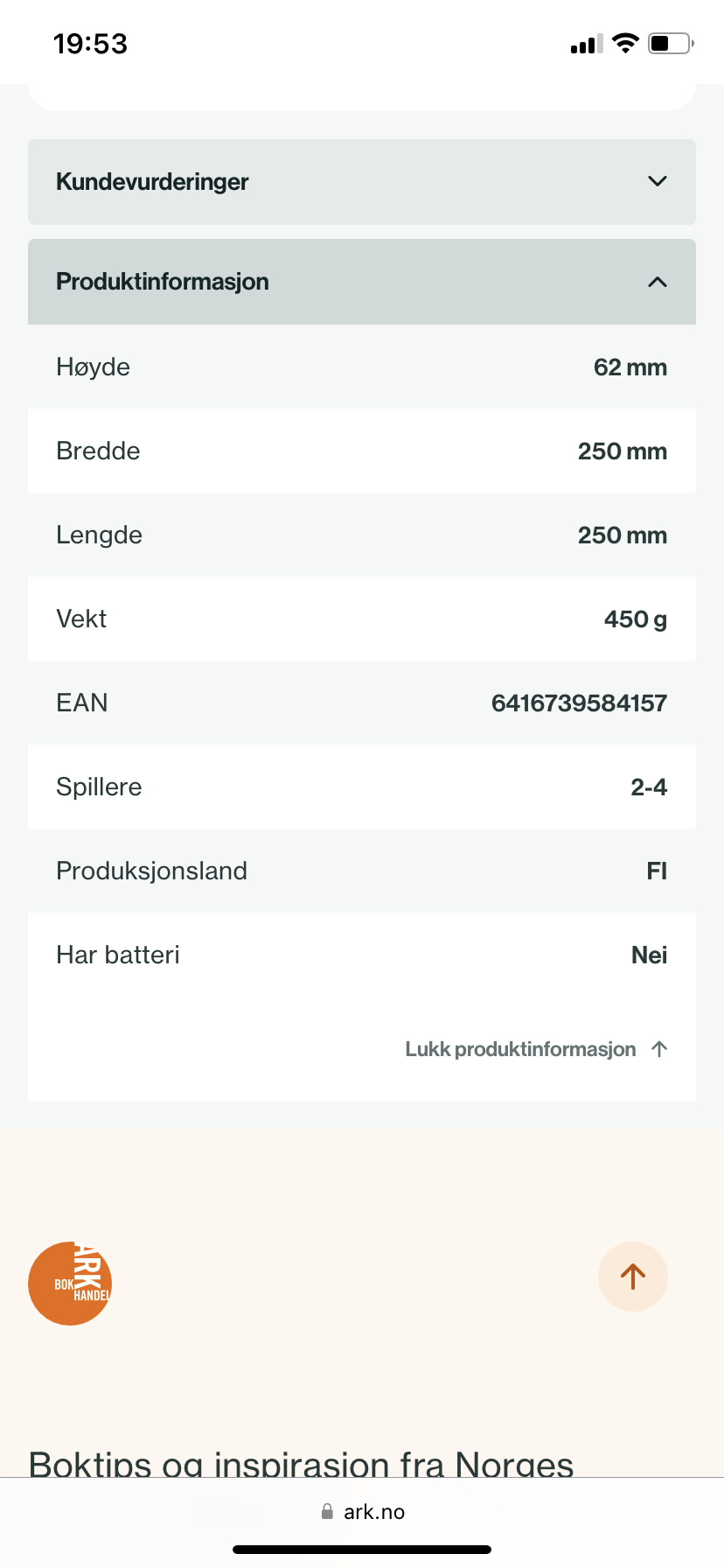
Task: Click the Wi-Fi icon in the status bar
Action: click(626, 41)
